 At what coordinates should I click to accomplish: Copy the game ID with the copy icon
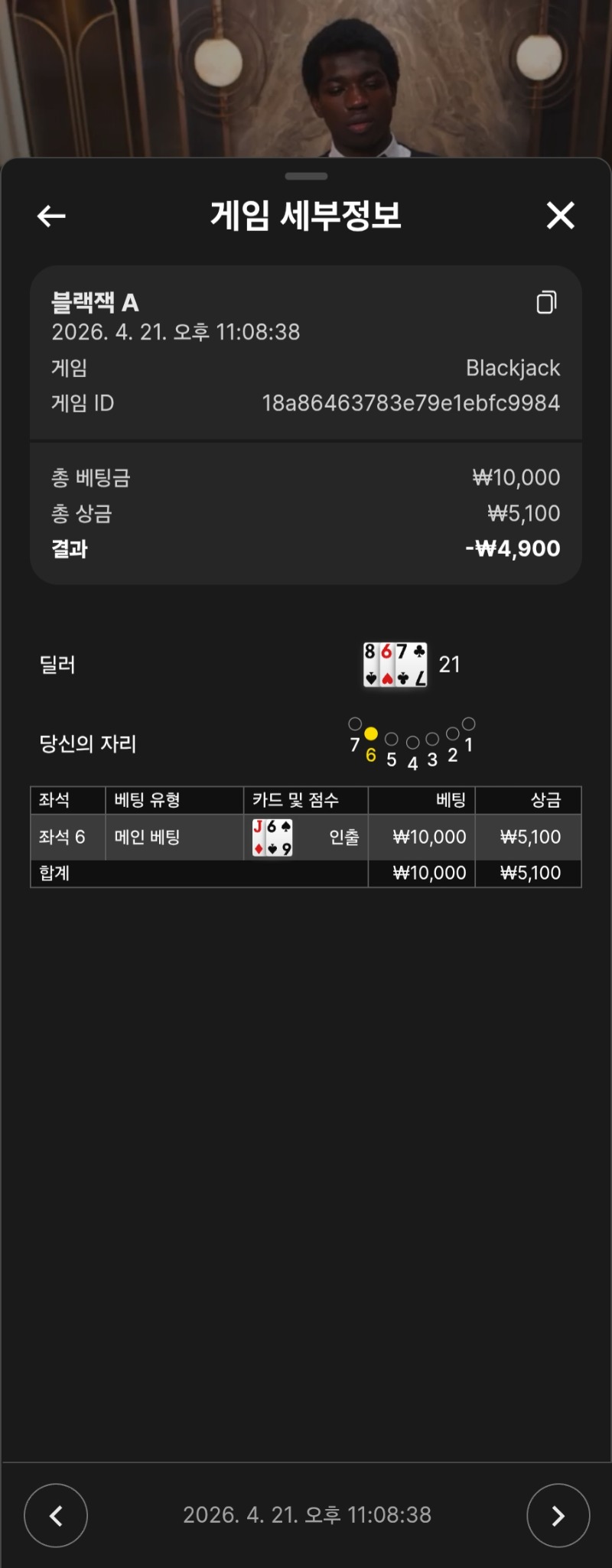[x=546, y=302]
